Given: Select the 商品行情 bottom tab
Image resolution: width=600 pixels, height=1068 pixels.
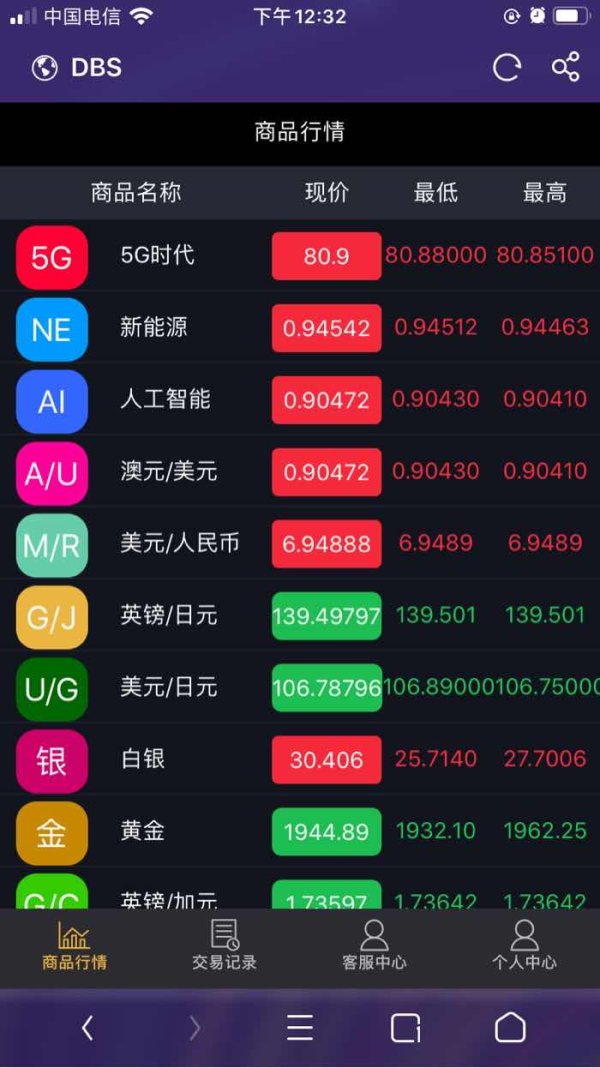Looking at the screenshot, I should coord(74,945).
